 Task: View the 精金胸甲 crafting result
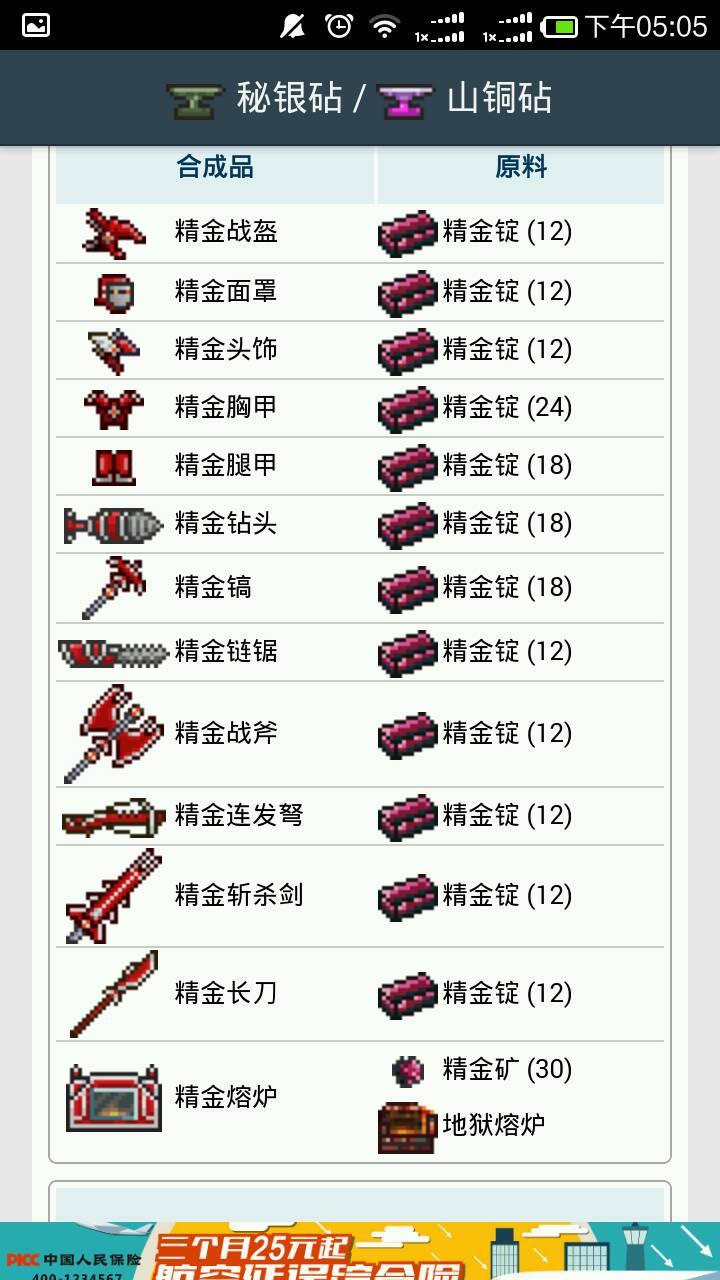(226, 407)
